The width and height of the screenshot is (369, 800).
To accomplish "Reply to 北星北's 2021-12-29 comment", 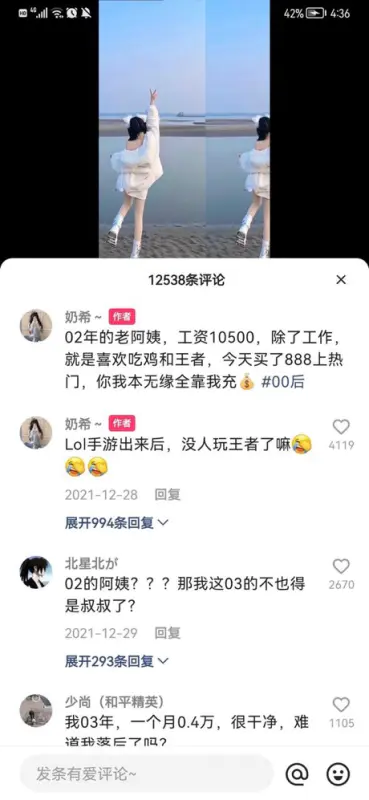I will pos(168,633).
